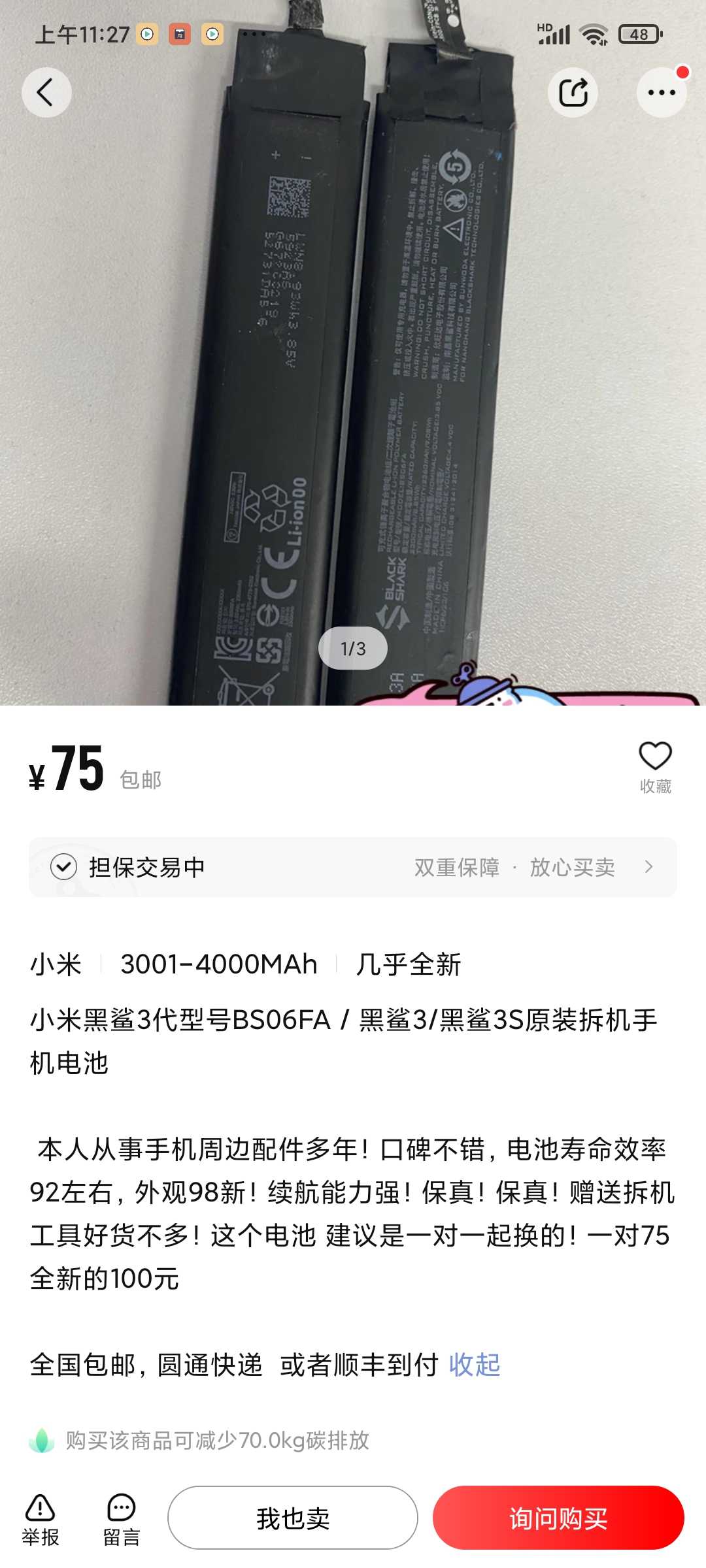Go back using the top-left arrow
706x1568 pixels.
pos(46,92)
